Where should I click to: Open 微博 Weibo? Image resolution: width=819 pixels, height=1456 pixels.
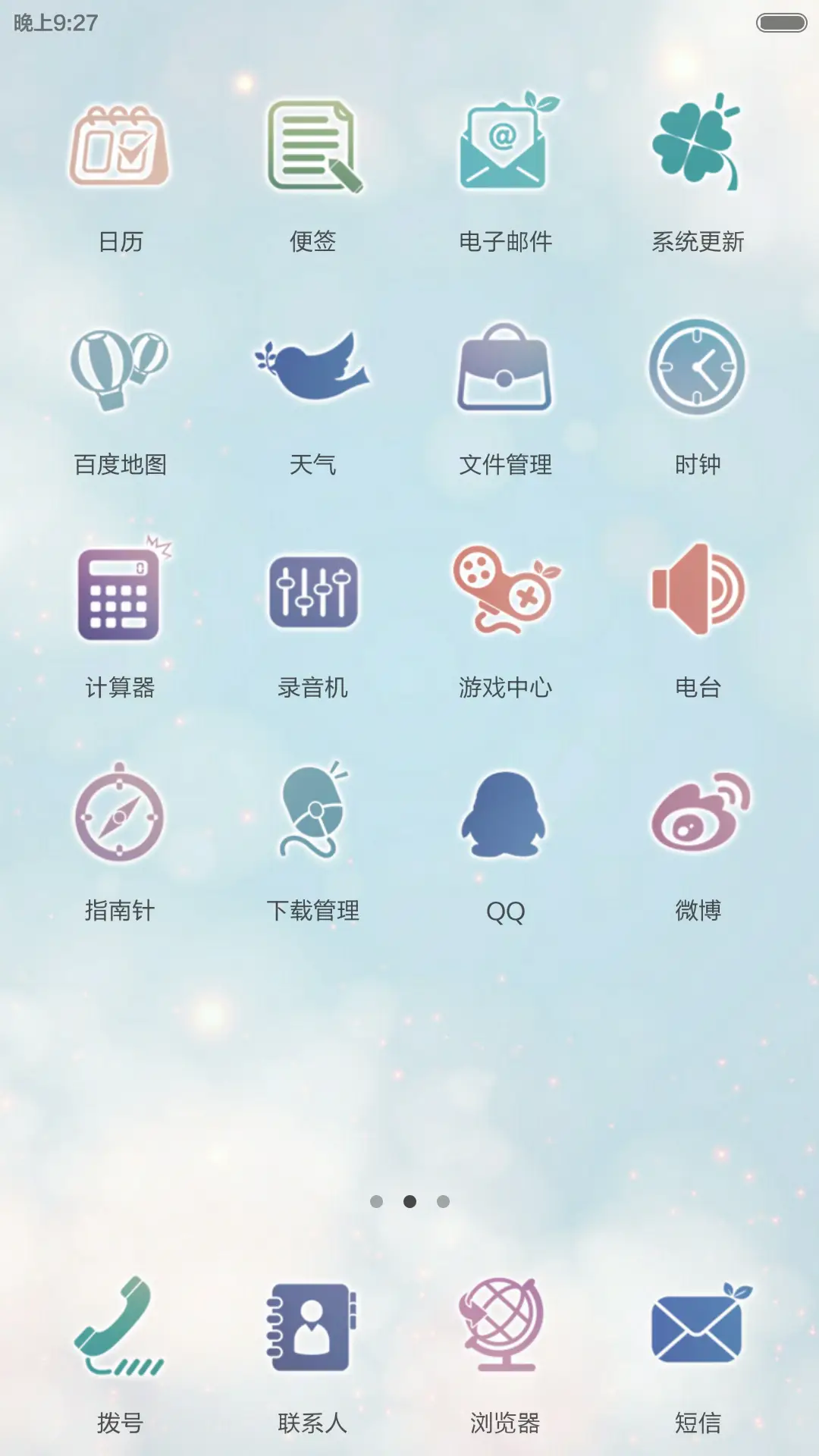698,817
